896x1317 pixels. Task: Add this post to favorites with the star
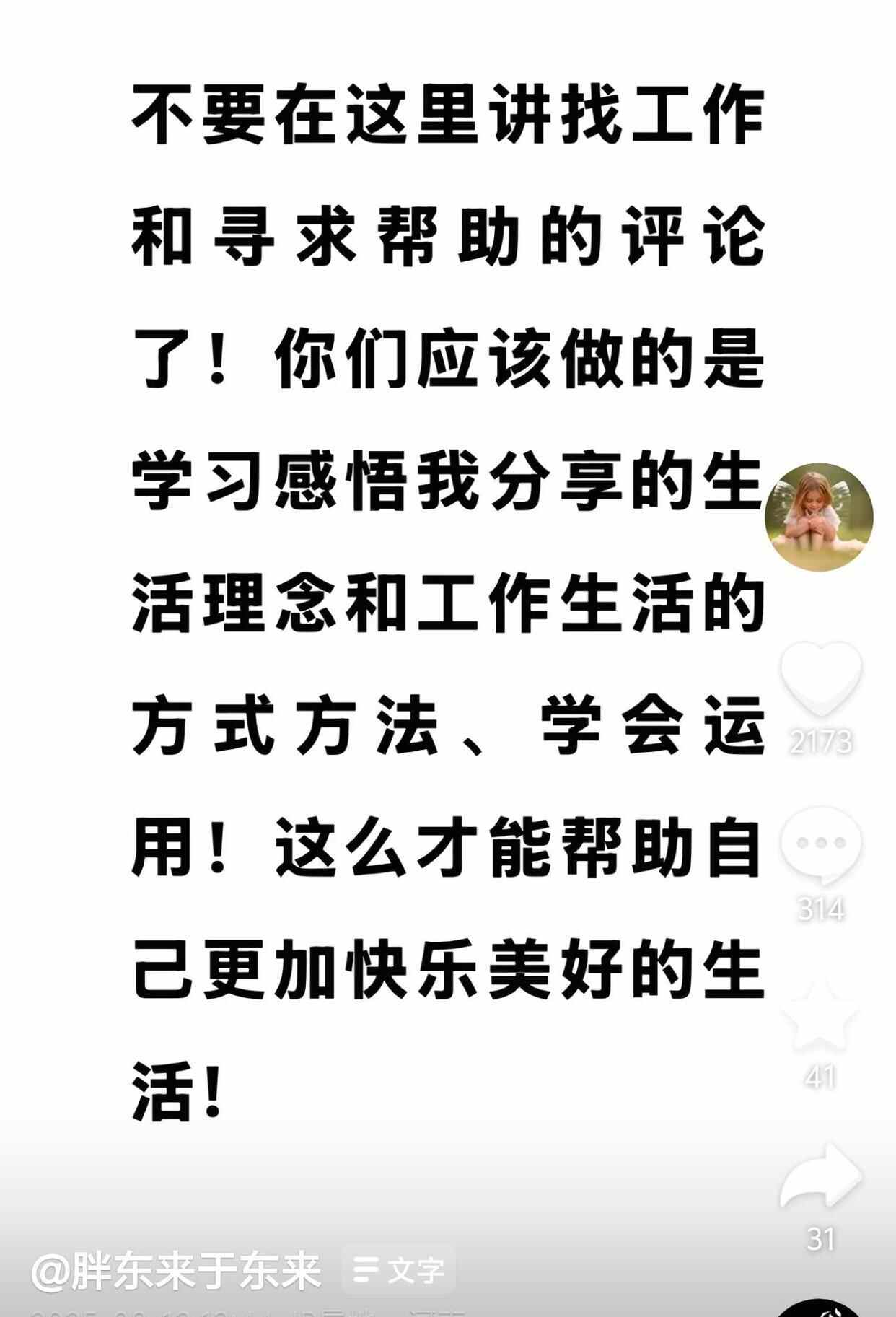coord(820,1015)
